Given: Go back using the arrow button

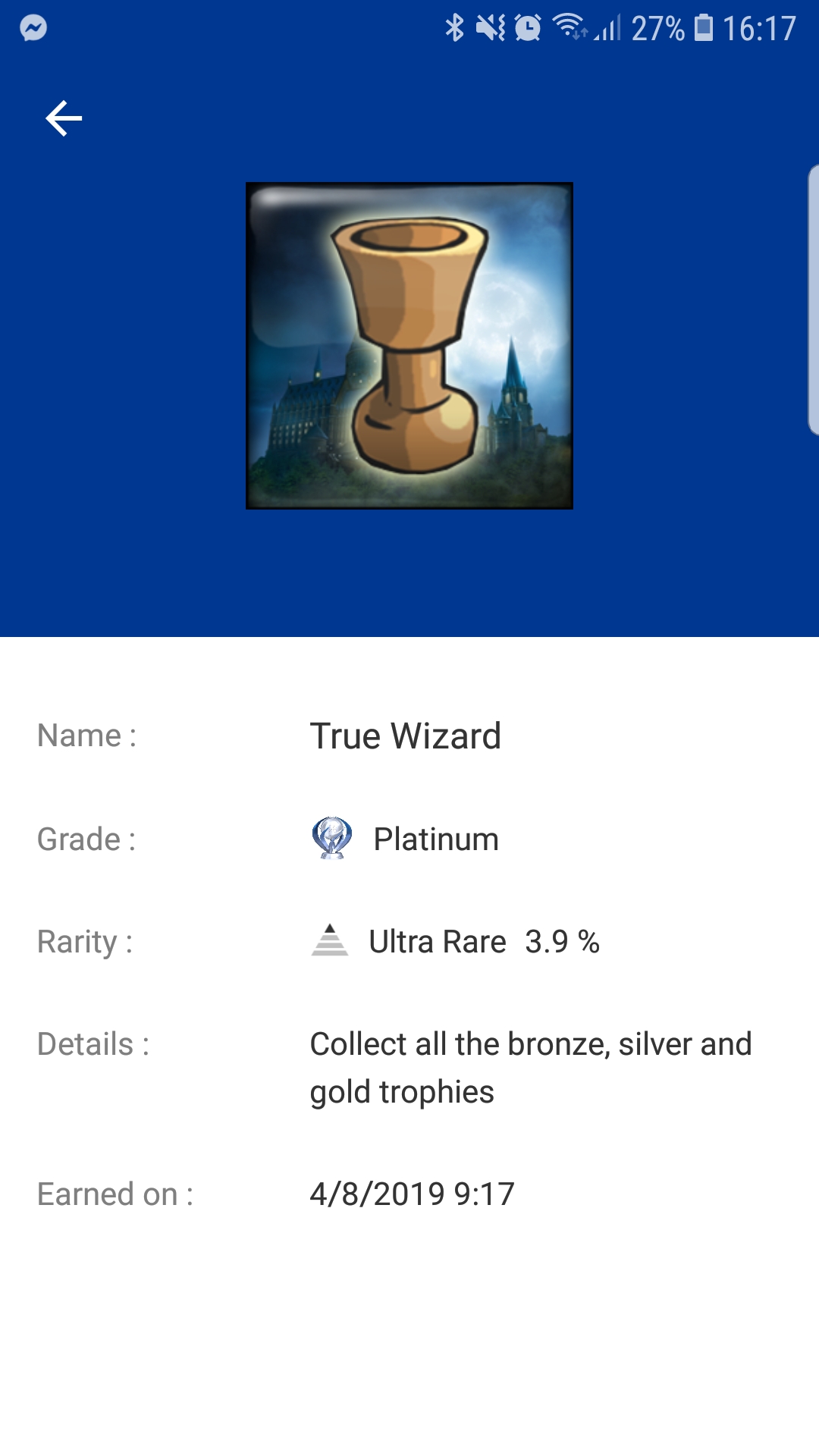Looking at the screenshot, I should pyautogui.click(x=64, y=118).
